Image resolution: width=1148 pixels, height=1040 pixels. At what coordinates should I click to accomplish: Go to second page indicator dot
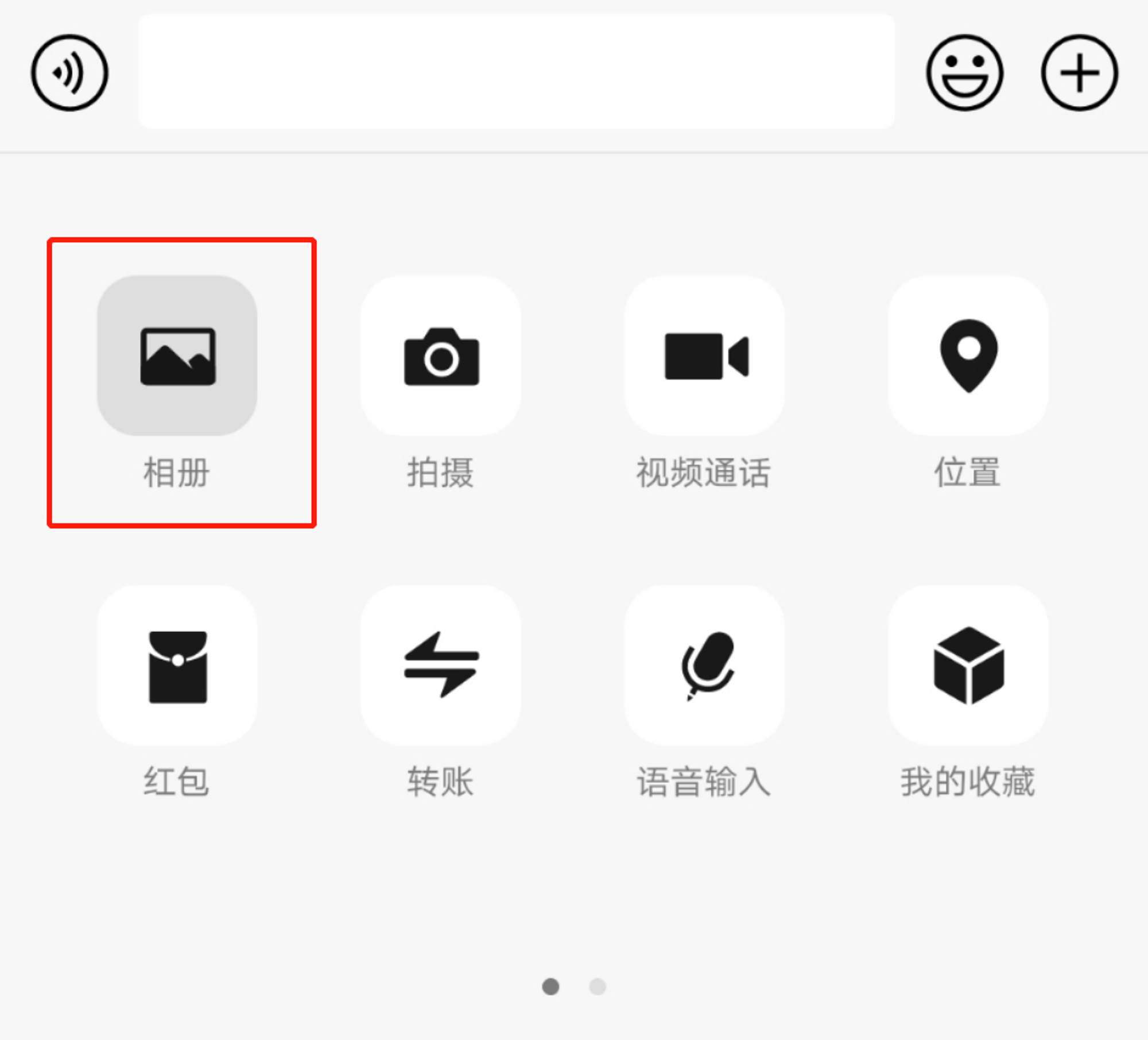click(597, 987)
